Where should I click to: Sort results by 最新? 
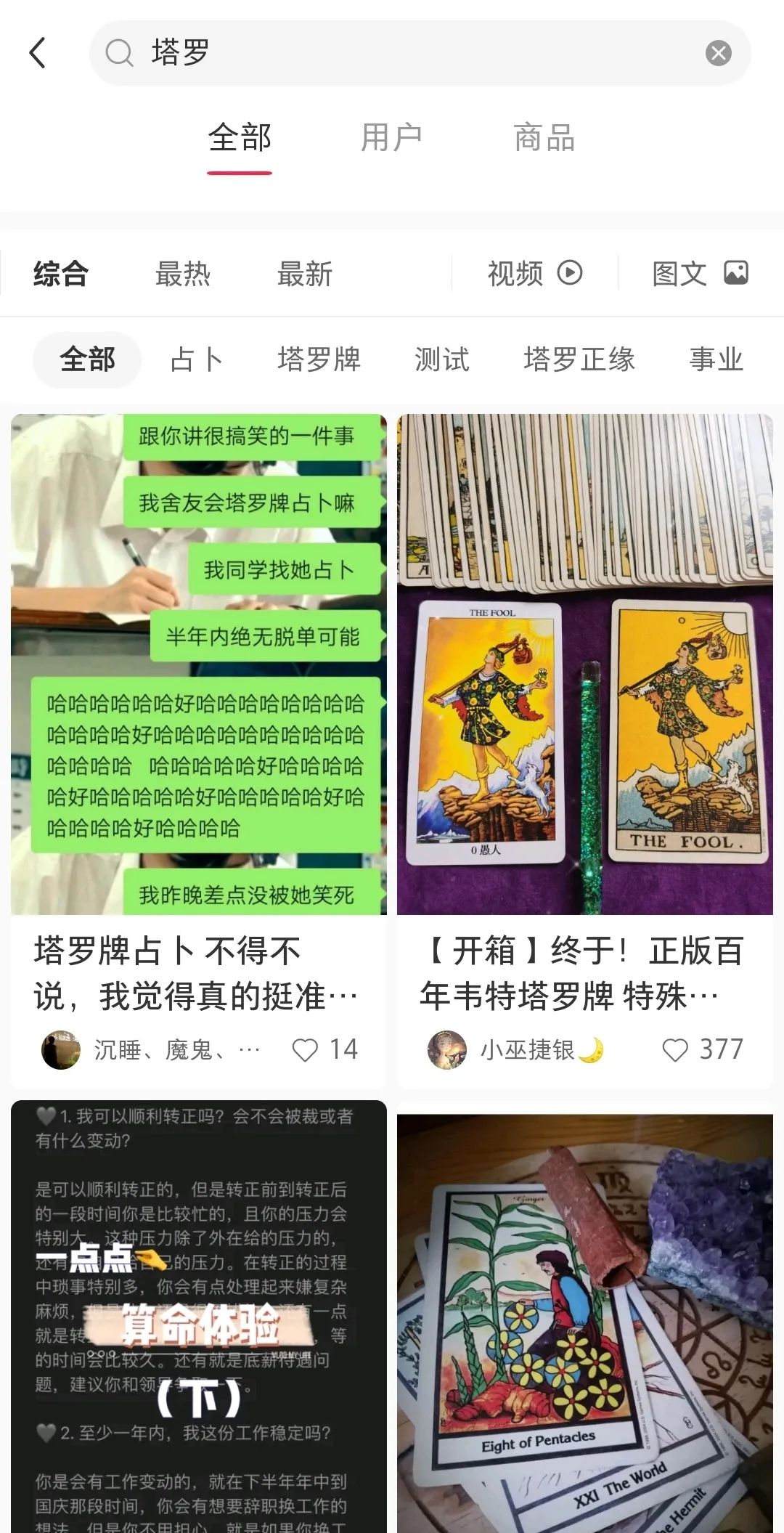303,274
